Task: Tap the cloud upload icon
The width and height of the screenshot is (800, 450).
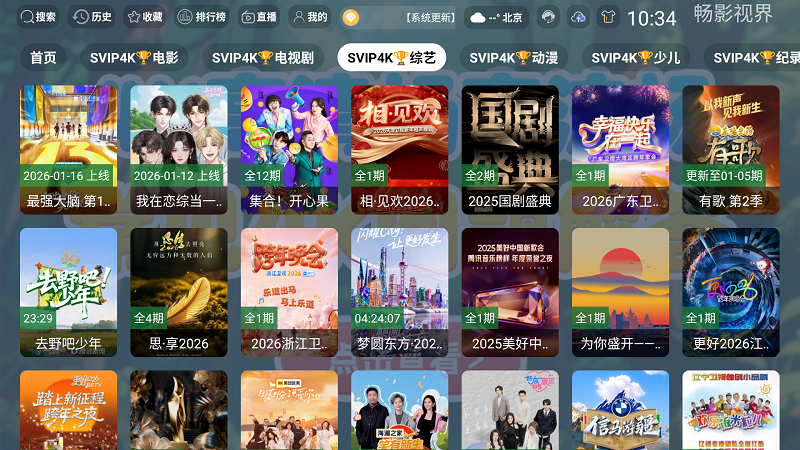Action: [x=578, y=18]
